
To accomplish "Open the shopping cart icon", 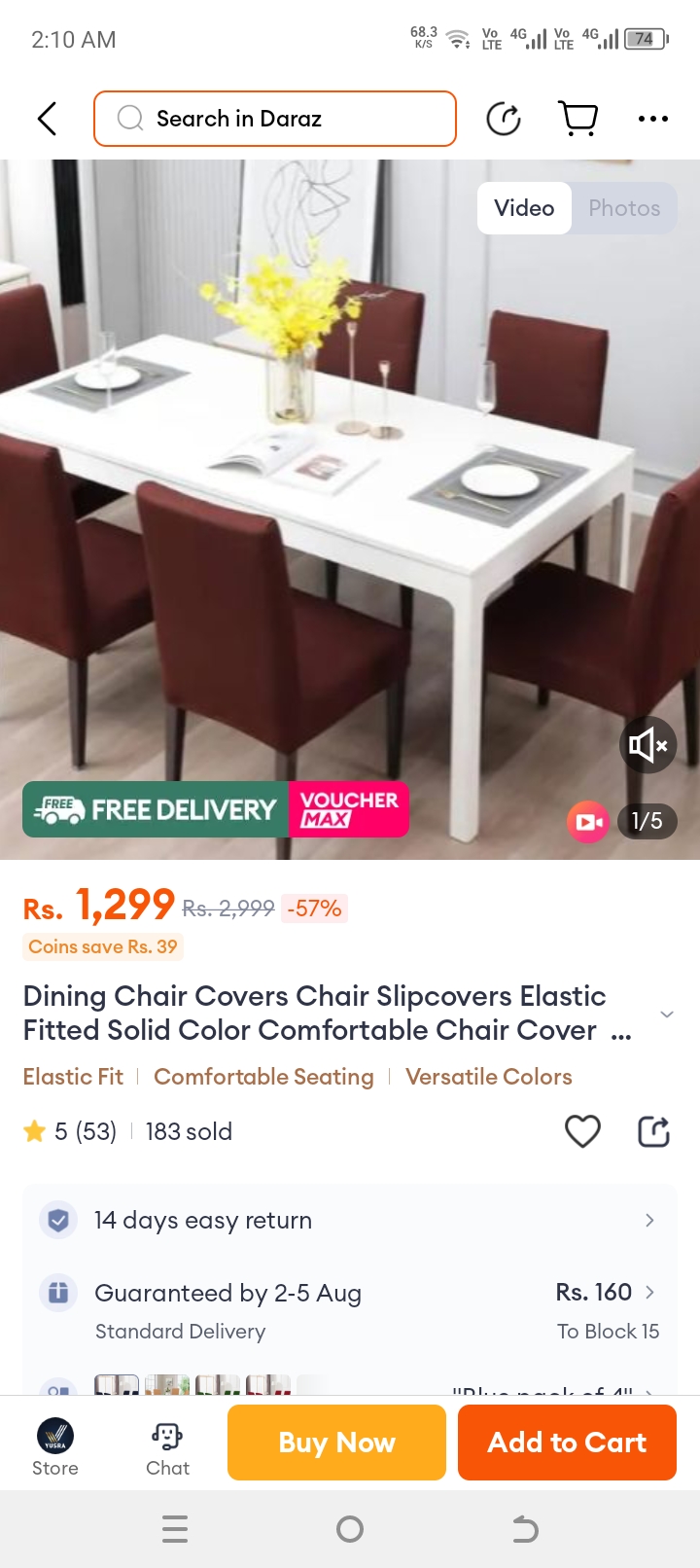I will coord(578,119).
